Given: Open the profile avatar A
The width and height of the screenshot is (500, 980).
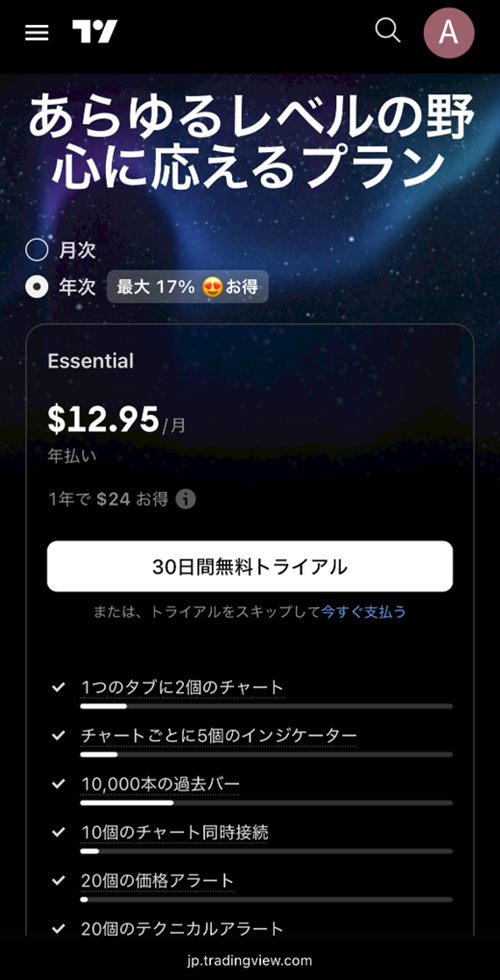Looking at the screenshot, I should tap(449, 33).
